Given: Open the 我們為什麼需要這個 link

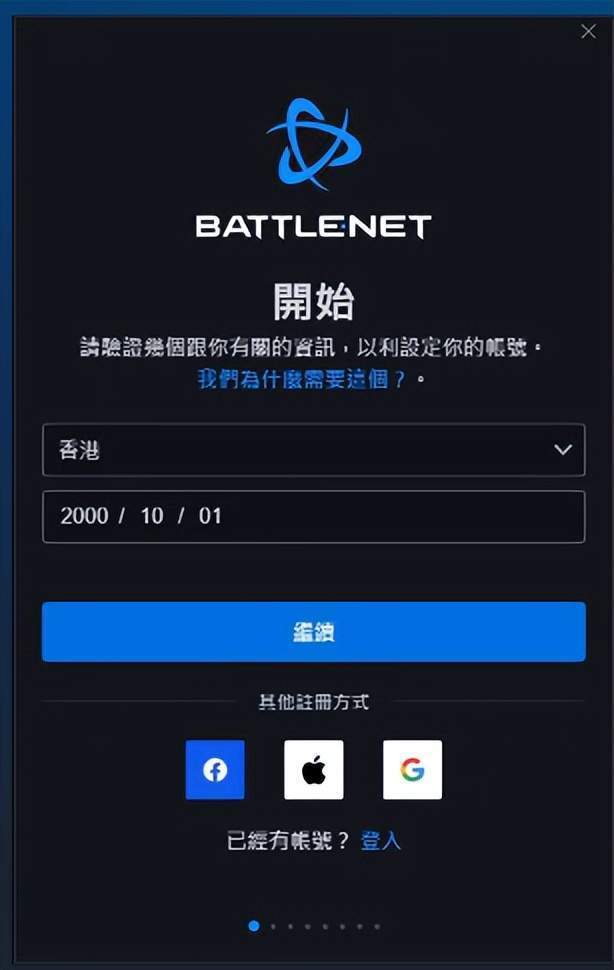Looking at the screenshot, I should point(302,379).
